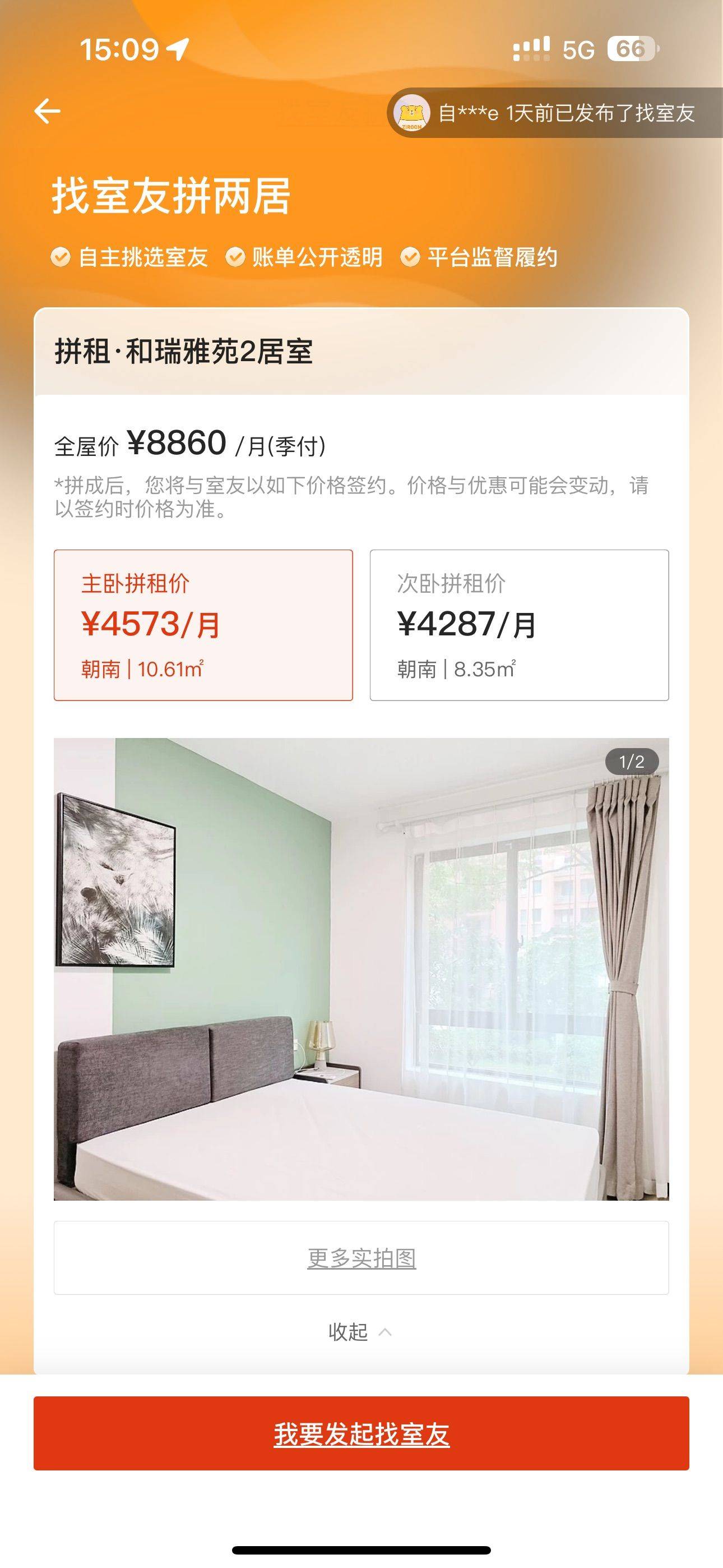Screen dimensions: 723x1568
Task: Go back using the arrow icon
Action: tap(48, 112)
